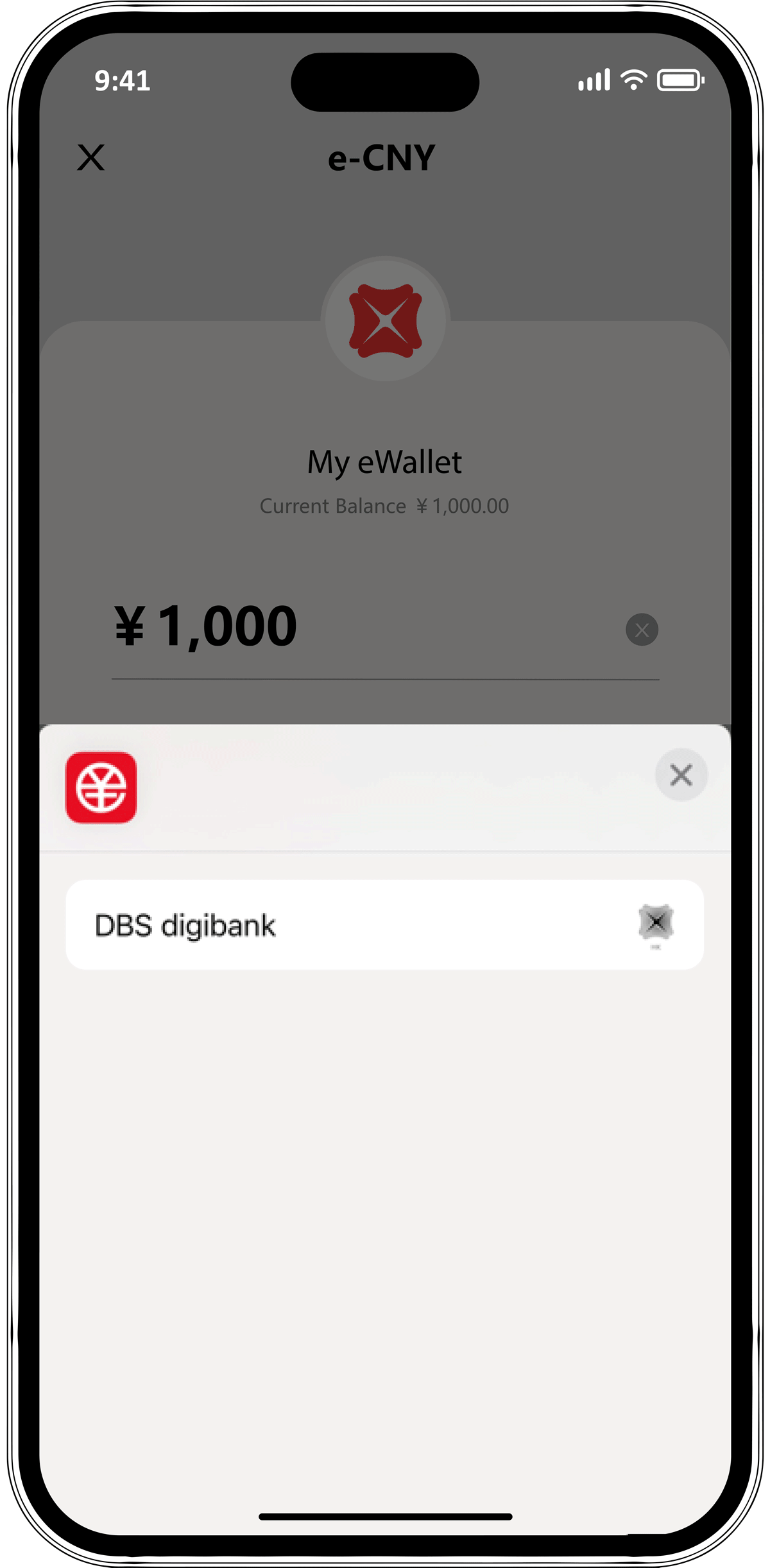Select DBS digibank option
Screen dimensions: 770x1568
[384, 925]
